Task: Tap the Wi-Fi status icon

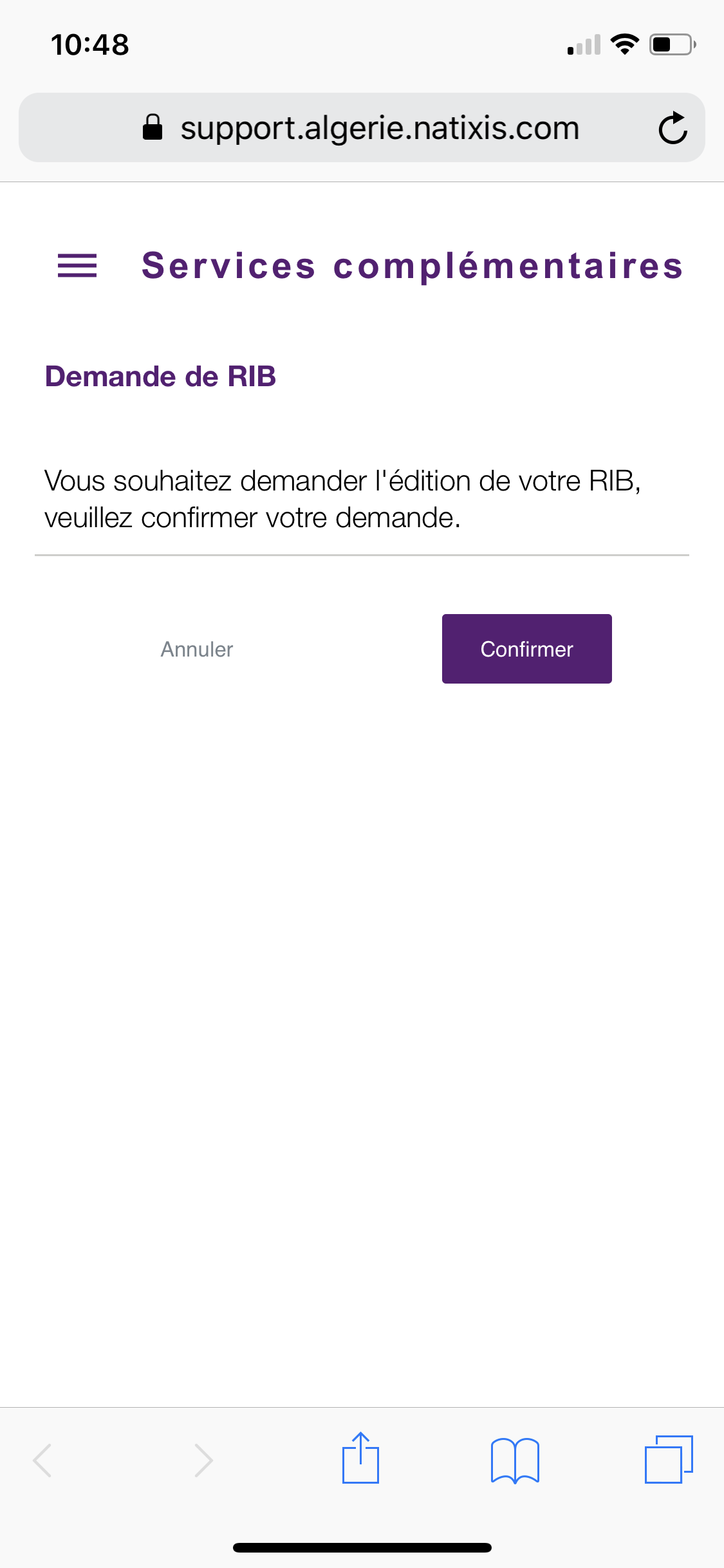Action: (x=622, y=44)
